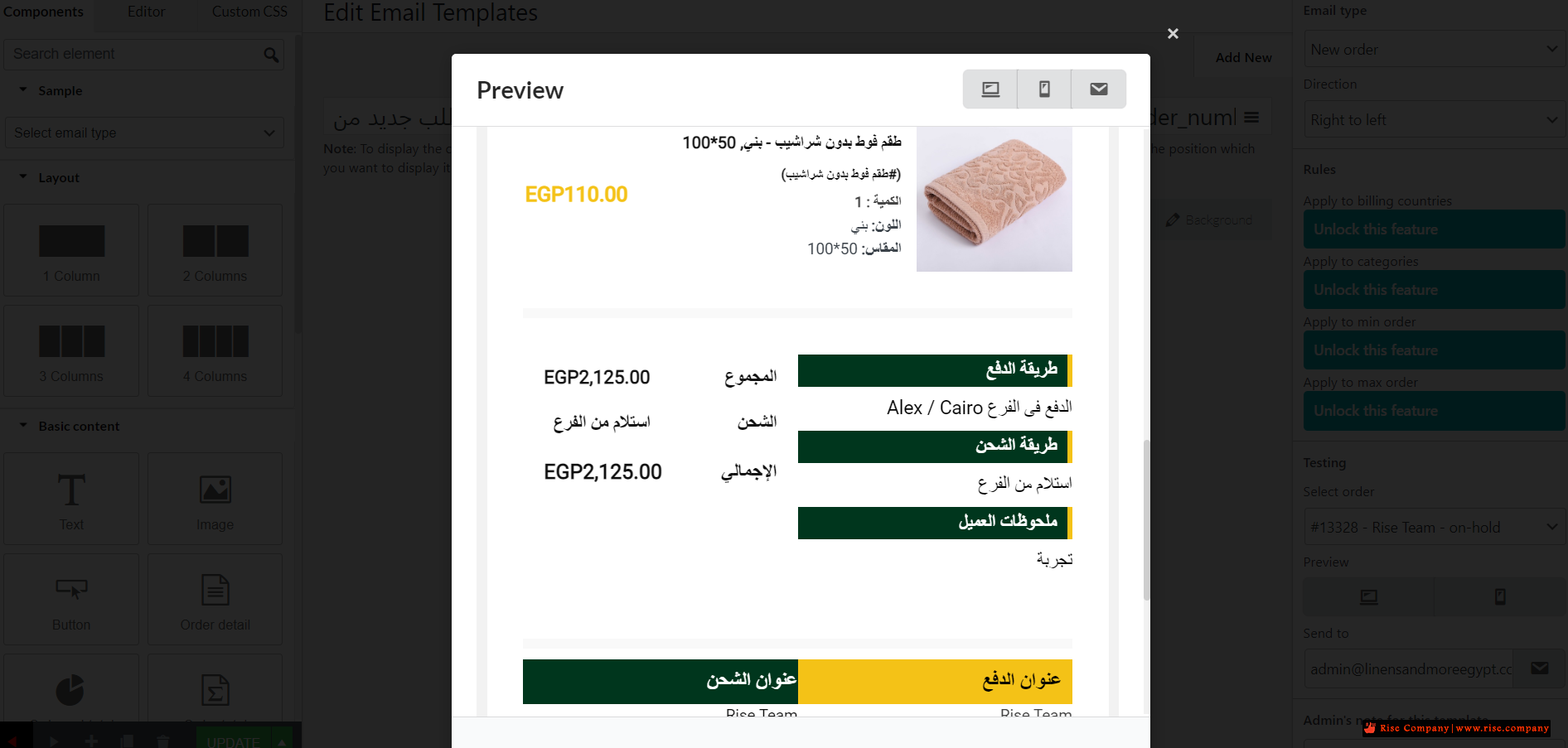Insert a Text element
This screenshot has height=748, width=1568.
click(71, 498)
